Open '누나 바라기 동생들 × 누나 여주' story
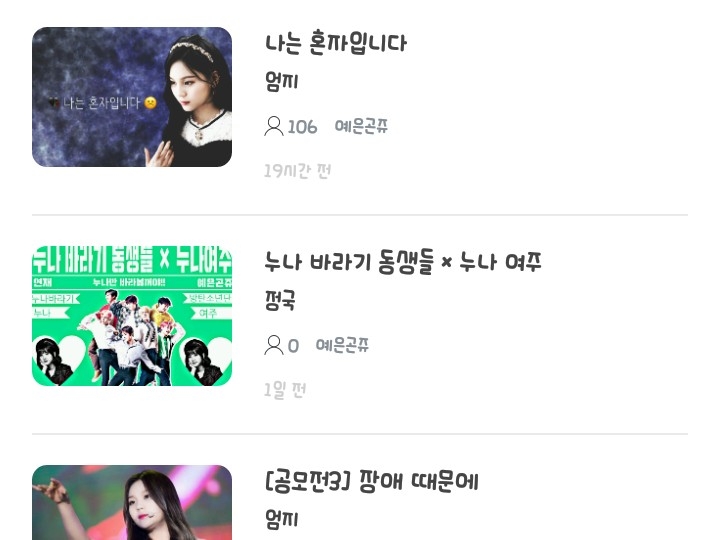The width and height of the screenshot is (720, 540). (402, 263)
